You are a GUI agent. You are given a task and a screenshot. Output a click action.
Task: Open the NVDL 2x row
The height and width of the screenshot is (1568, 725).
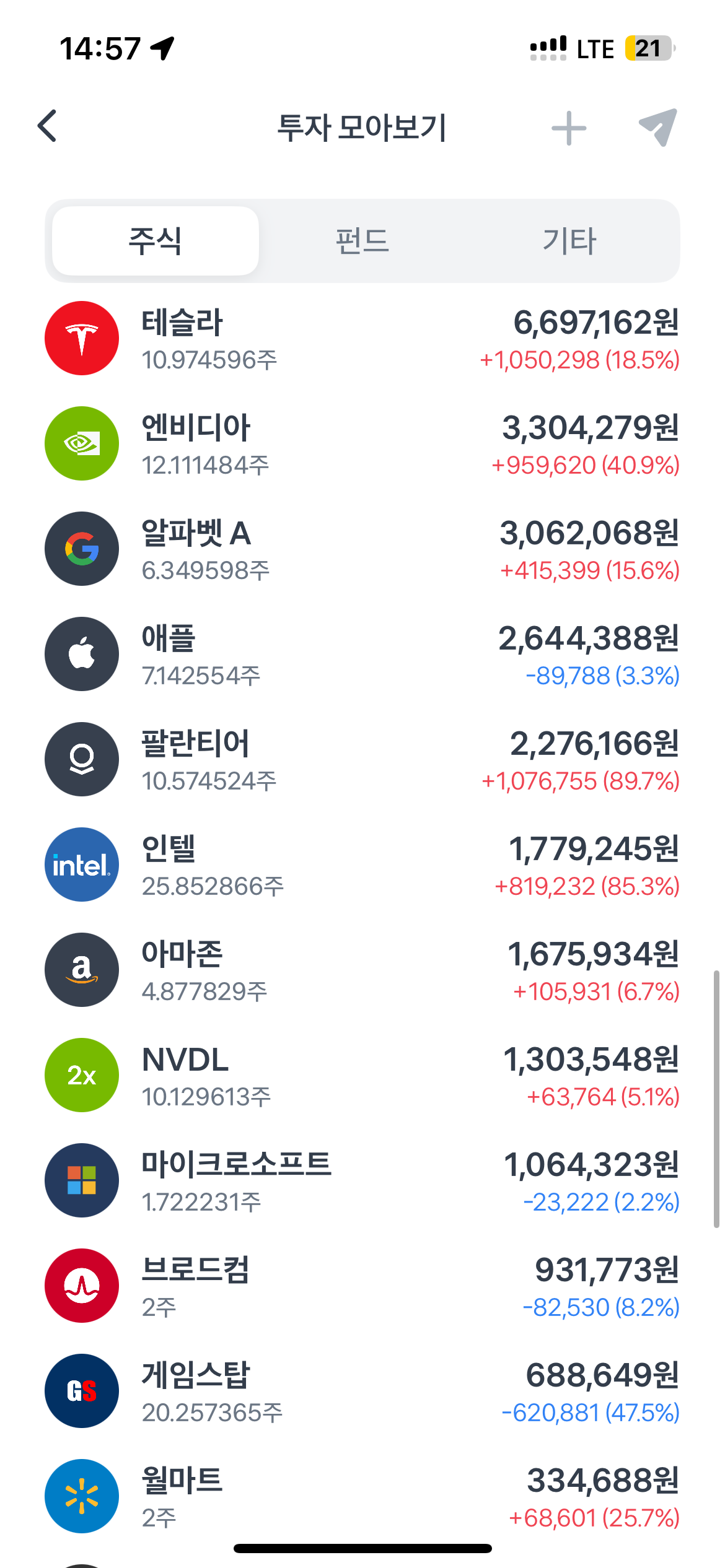362,1076
